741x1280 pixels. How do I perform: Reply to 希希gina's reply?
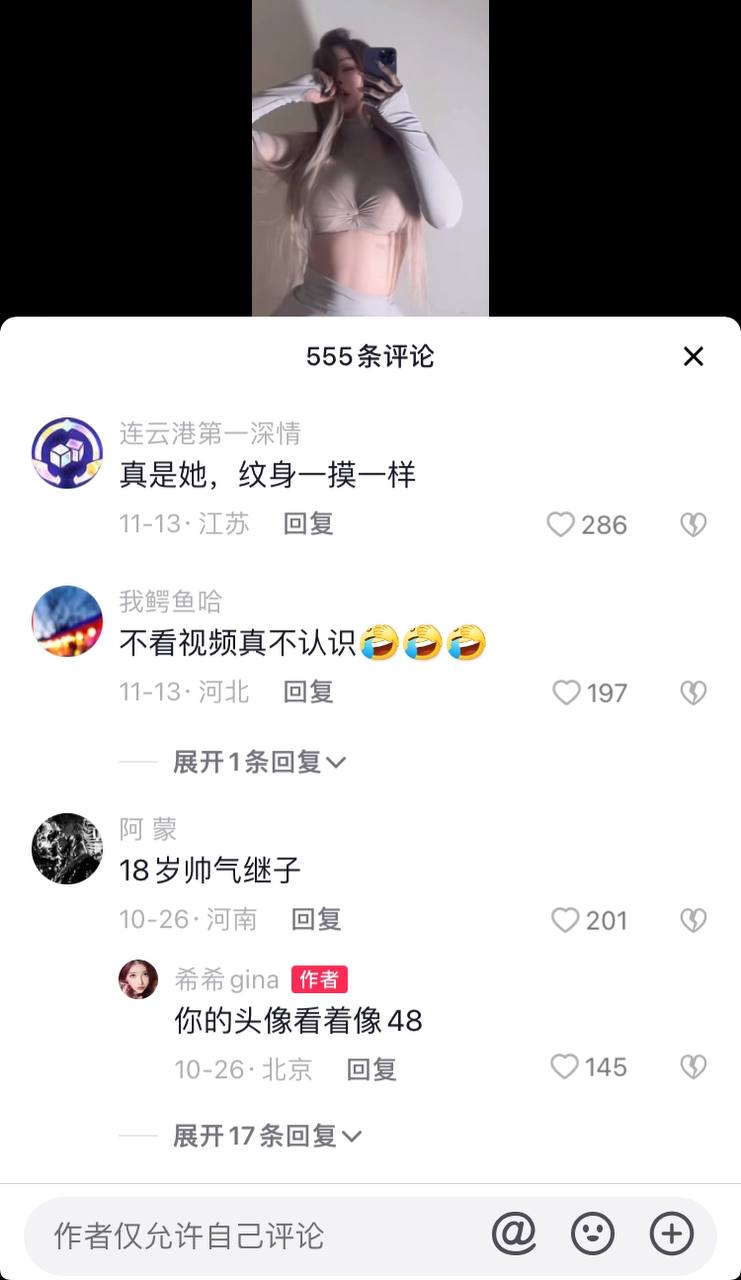(x=371, y=1069)
